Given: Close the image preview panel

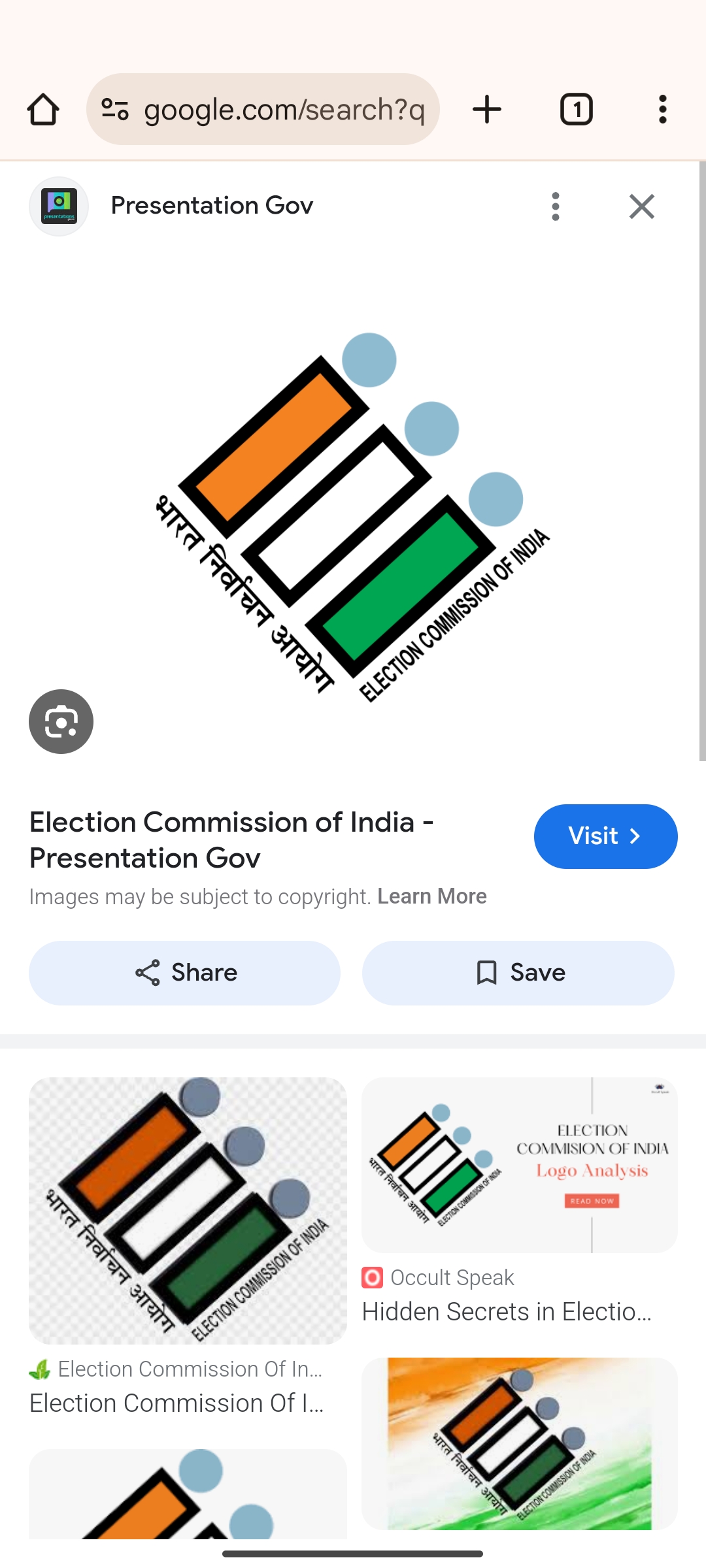Looking at the screenshot, I should 641,206.
